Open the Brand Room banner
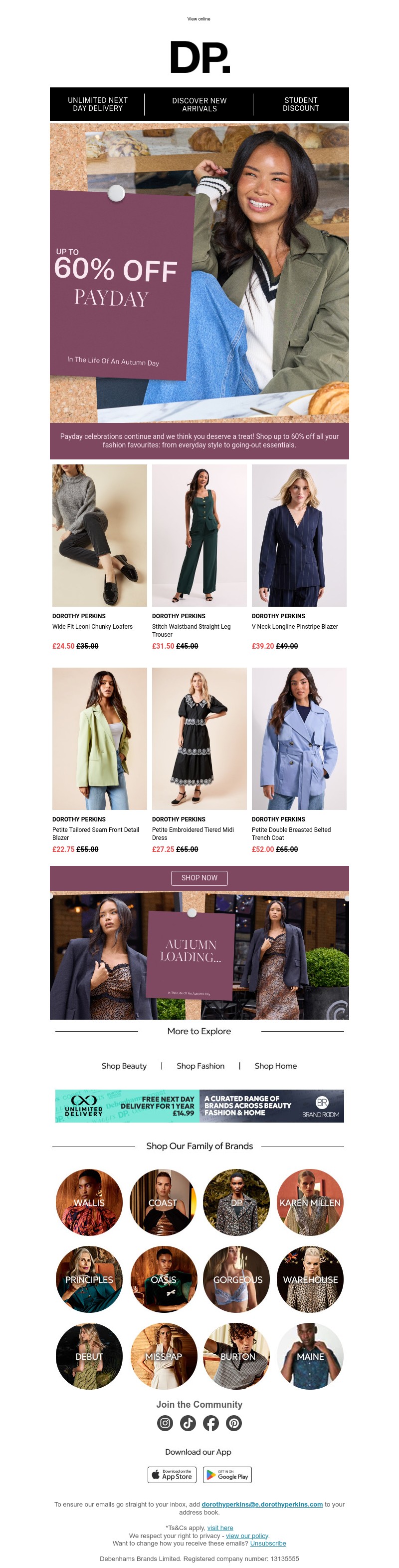This screenshot has width=399, height=1568. tap(271, 1106)
